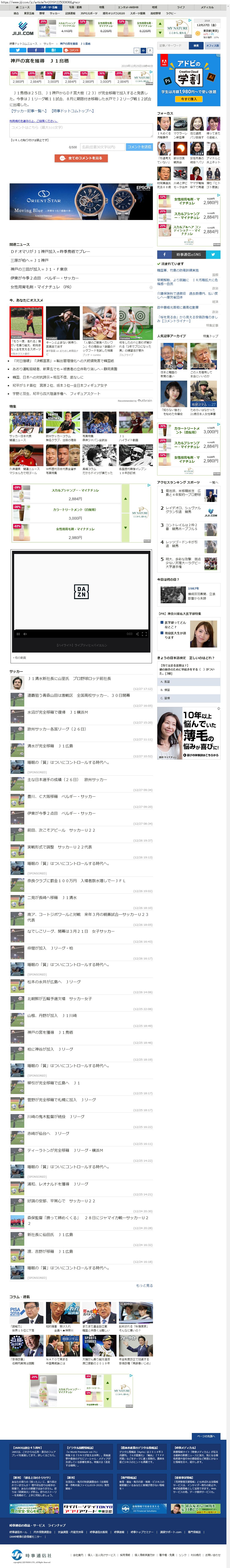Open ＤＦオマリがＪ１神戸加入 related article

[x=50, y=251]
